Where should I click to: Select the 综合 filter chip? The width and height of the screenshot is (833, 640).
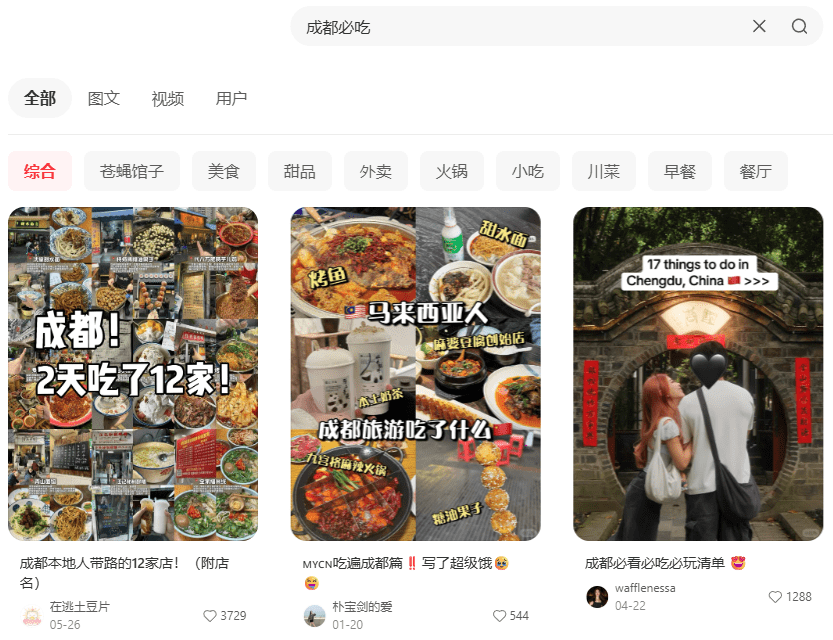coord(40,171)
